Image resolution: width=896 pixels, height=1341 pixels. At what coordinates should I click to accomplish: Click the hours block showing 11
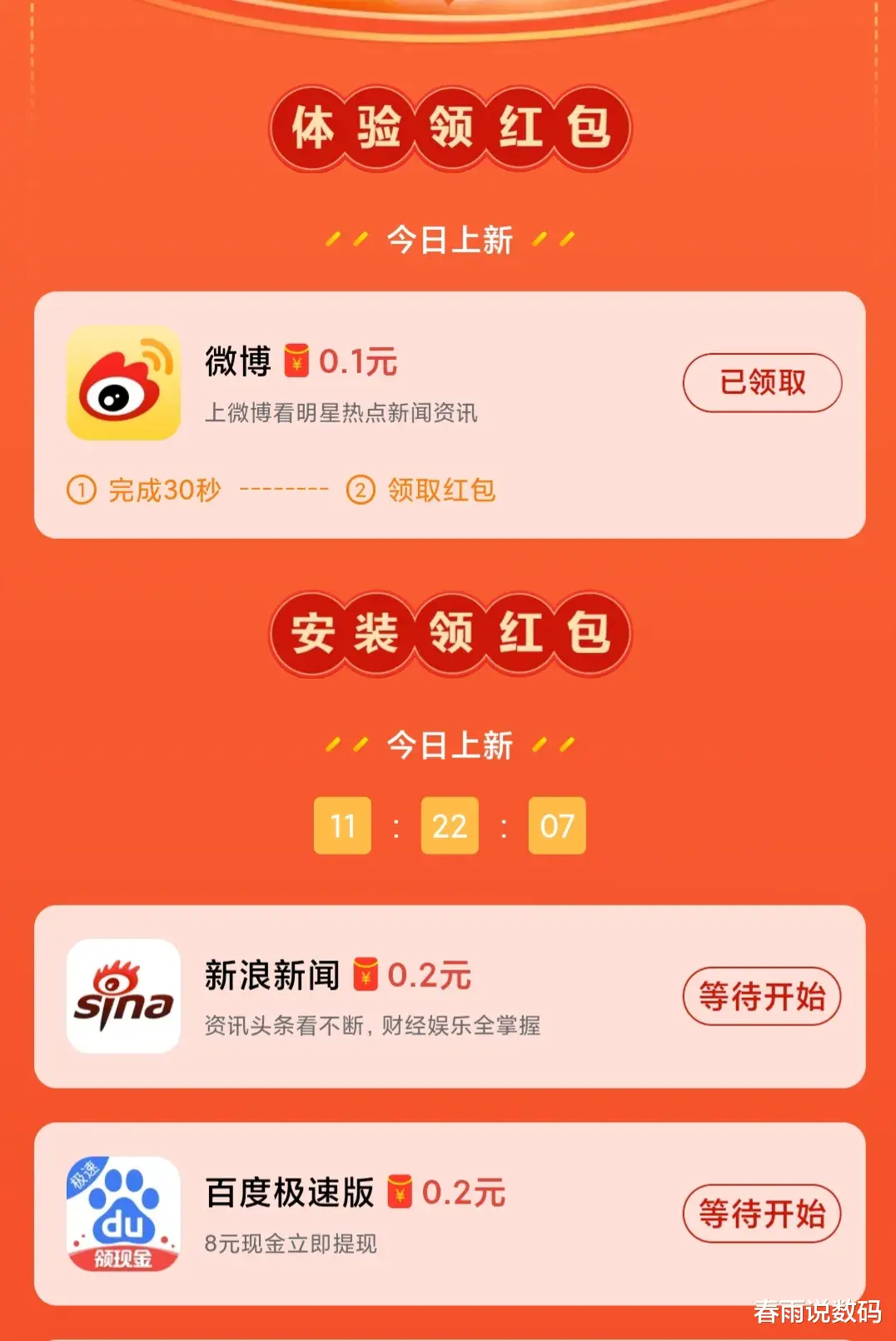[342, 825]
